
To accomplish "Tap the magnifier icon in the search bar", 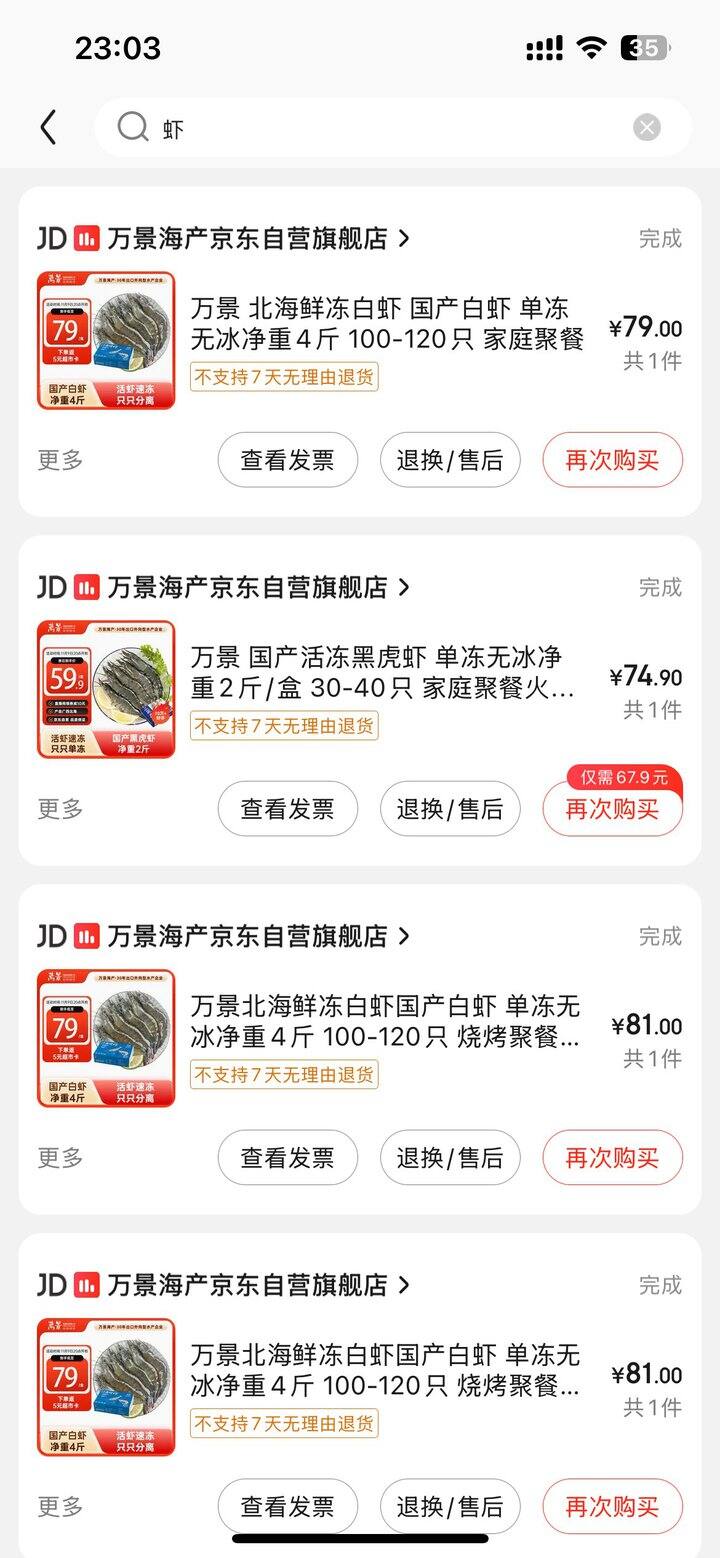I will click(133, 126).
